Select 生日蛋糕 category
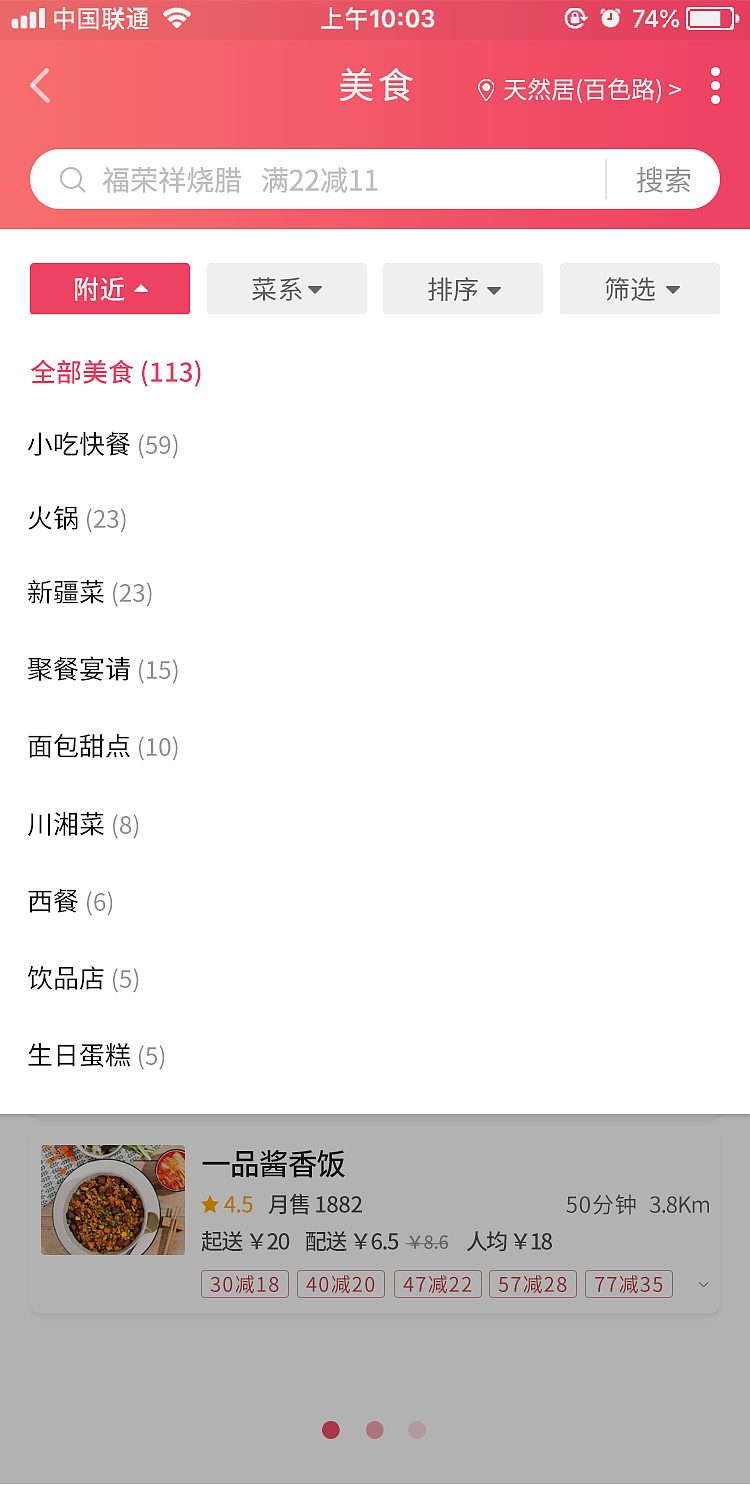Screen dimensions: 750x1485 point(95,1056)
